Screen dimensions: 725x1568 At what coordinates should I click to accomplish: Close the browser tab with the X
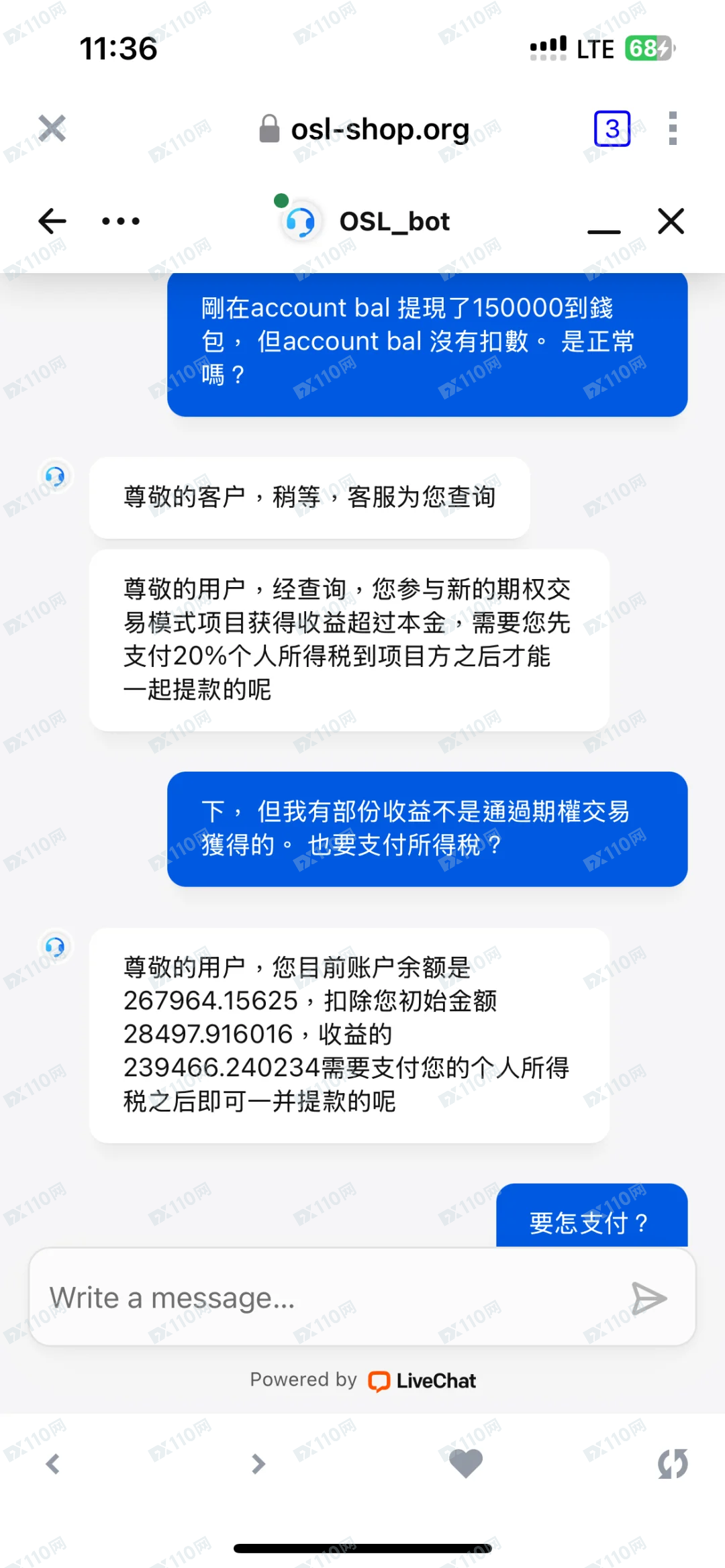52,128
